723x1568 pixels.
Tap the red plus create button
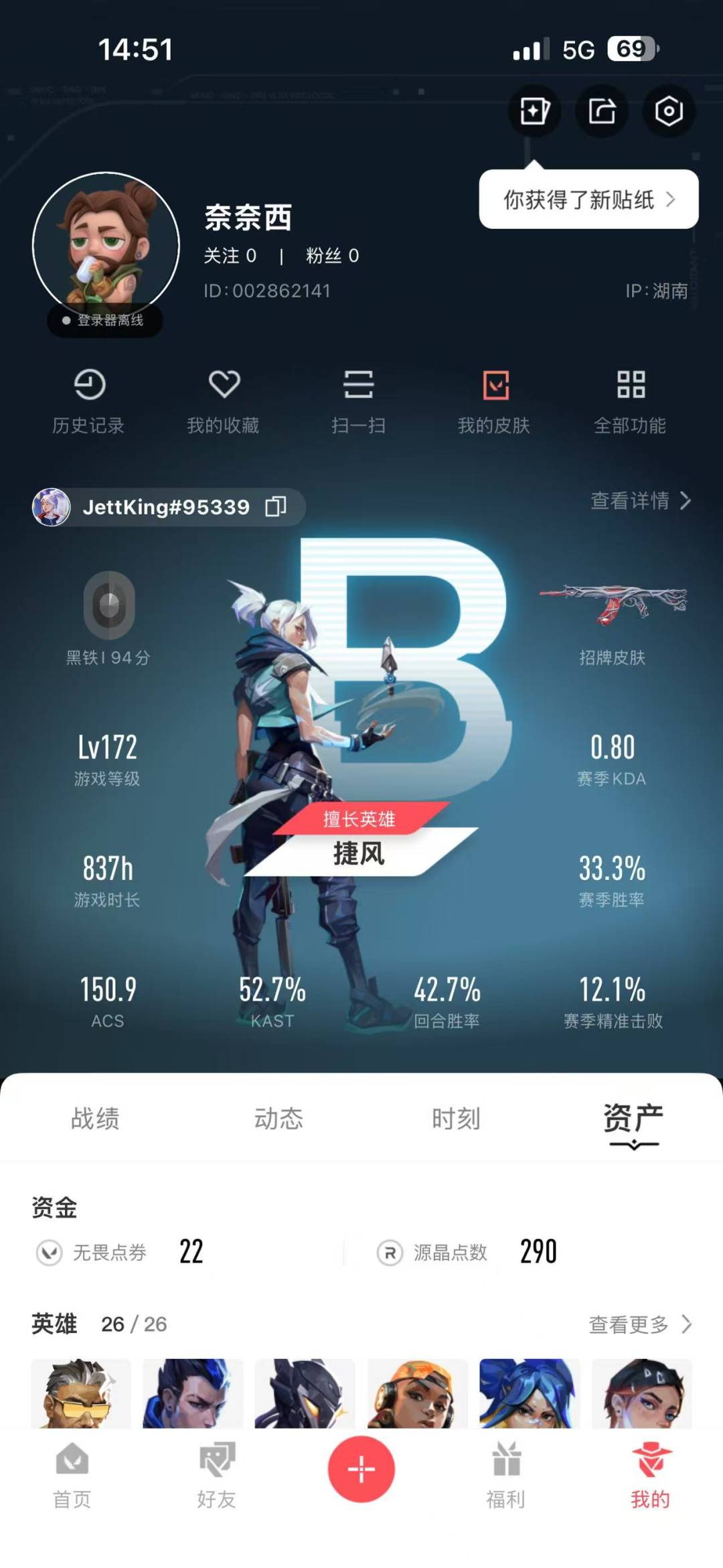point(361,1470)
